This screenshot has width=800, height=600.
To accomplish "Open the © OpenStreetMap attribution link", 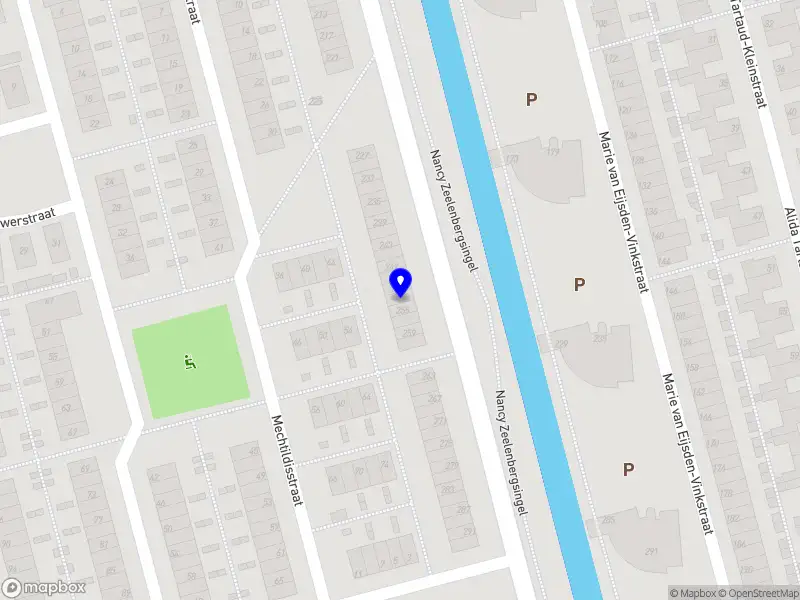I will pos(758,593).
